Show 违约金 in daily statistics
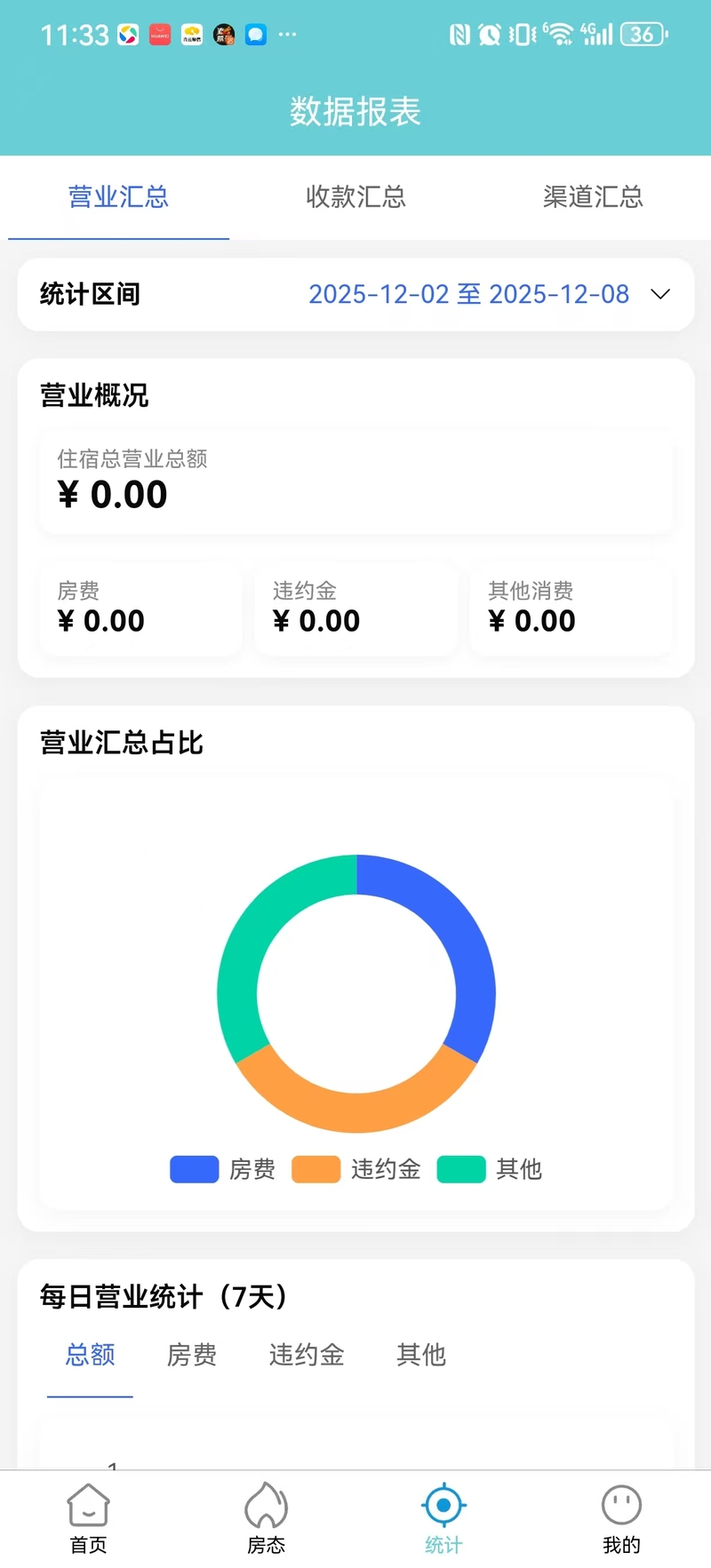 (x=307, y=1355)
